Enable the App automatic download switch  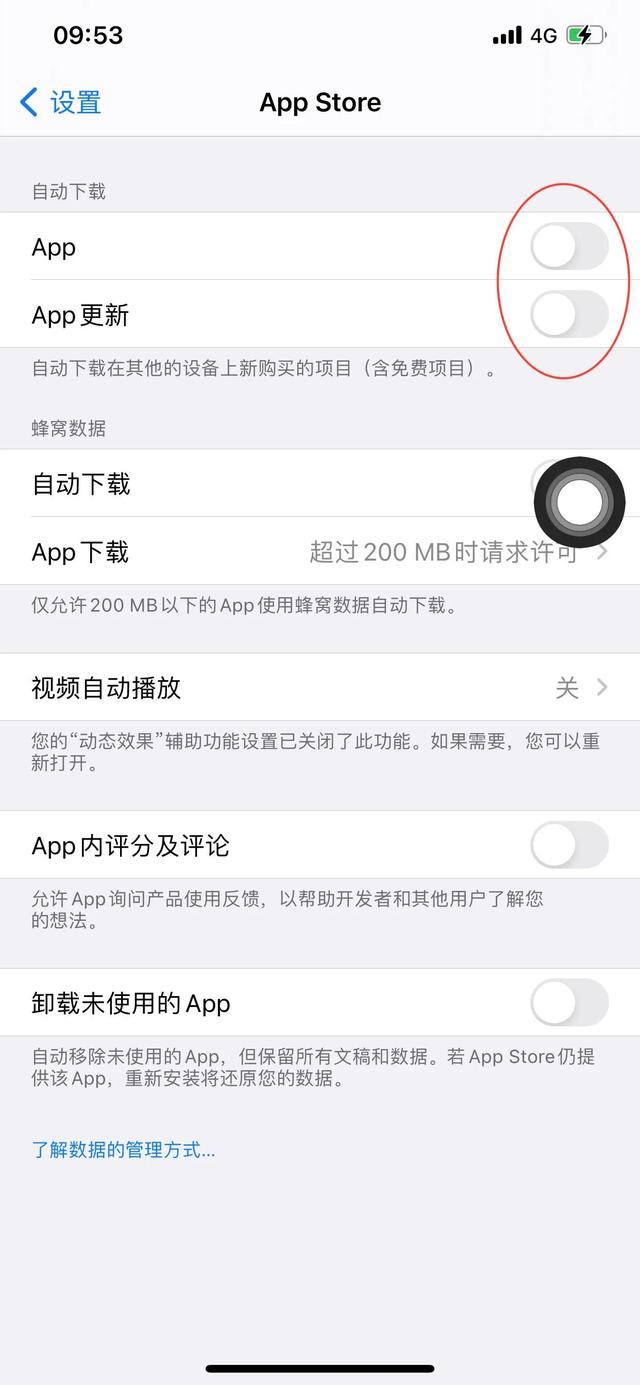(569, 246)
